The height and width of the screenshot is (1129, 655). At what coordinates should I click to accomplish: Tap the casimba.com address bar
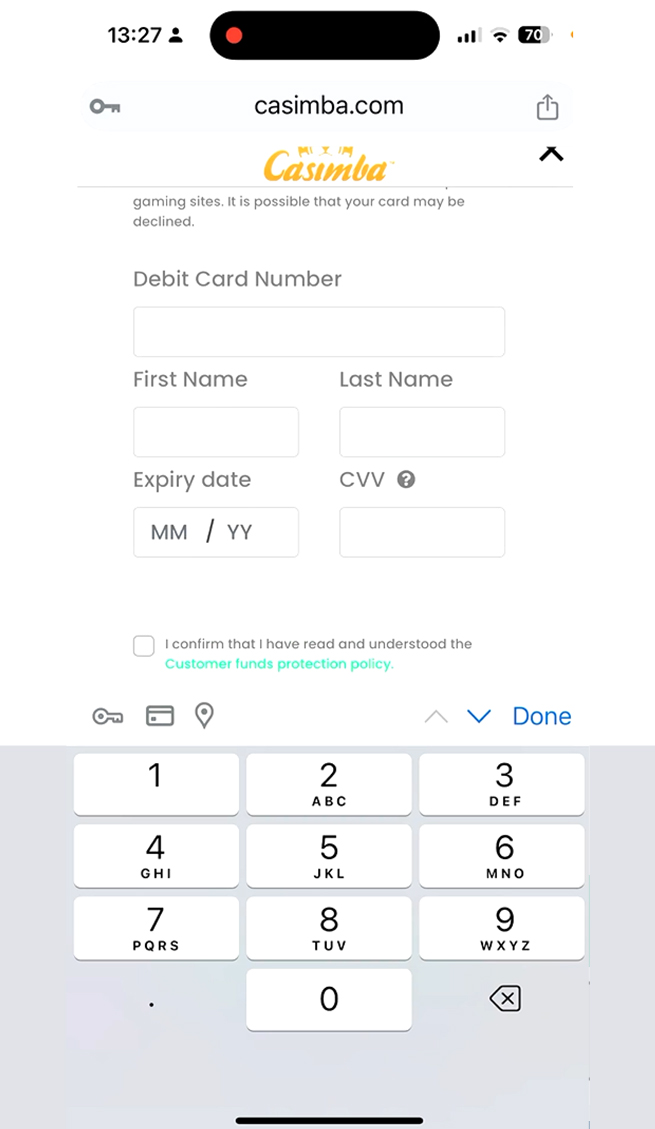328,106
